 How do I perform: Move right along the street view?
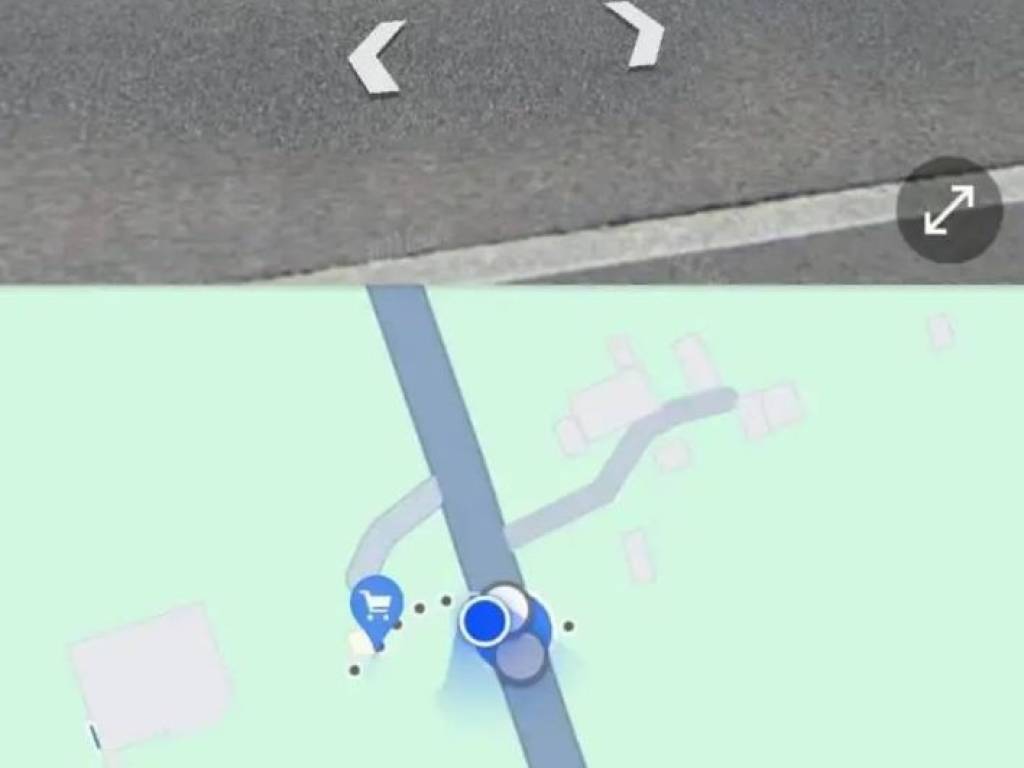point(636,34)
